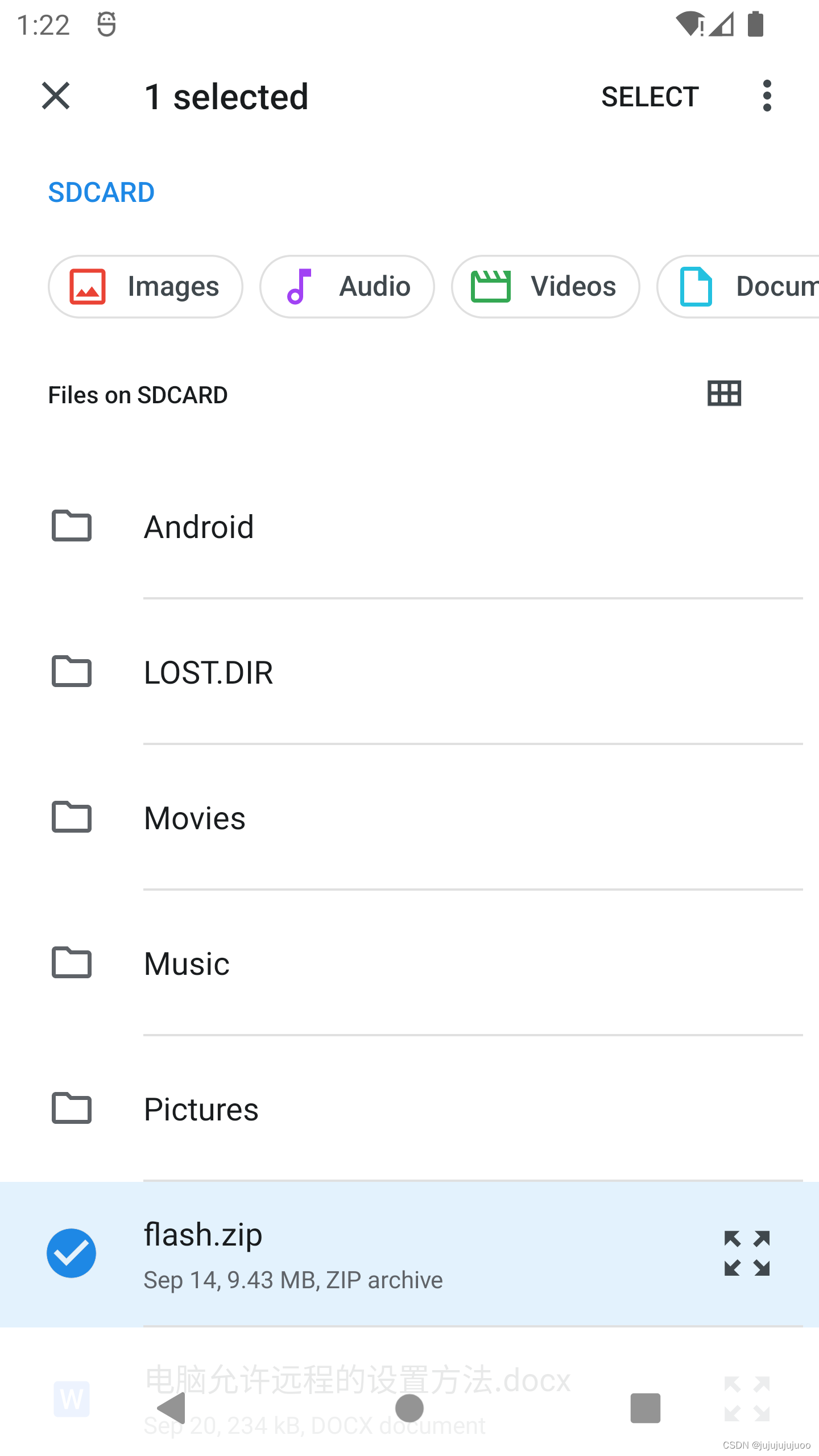The height and width of the screenshot is (1456, 819).
Task: Toggle selection mode with SELECT
Action: 650,96
